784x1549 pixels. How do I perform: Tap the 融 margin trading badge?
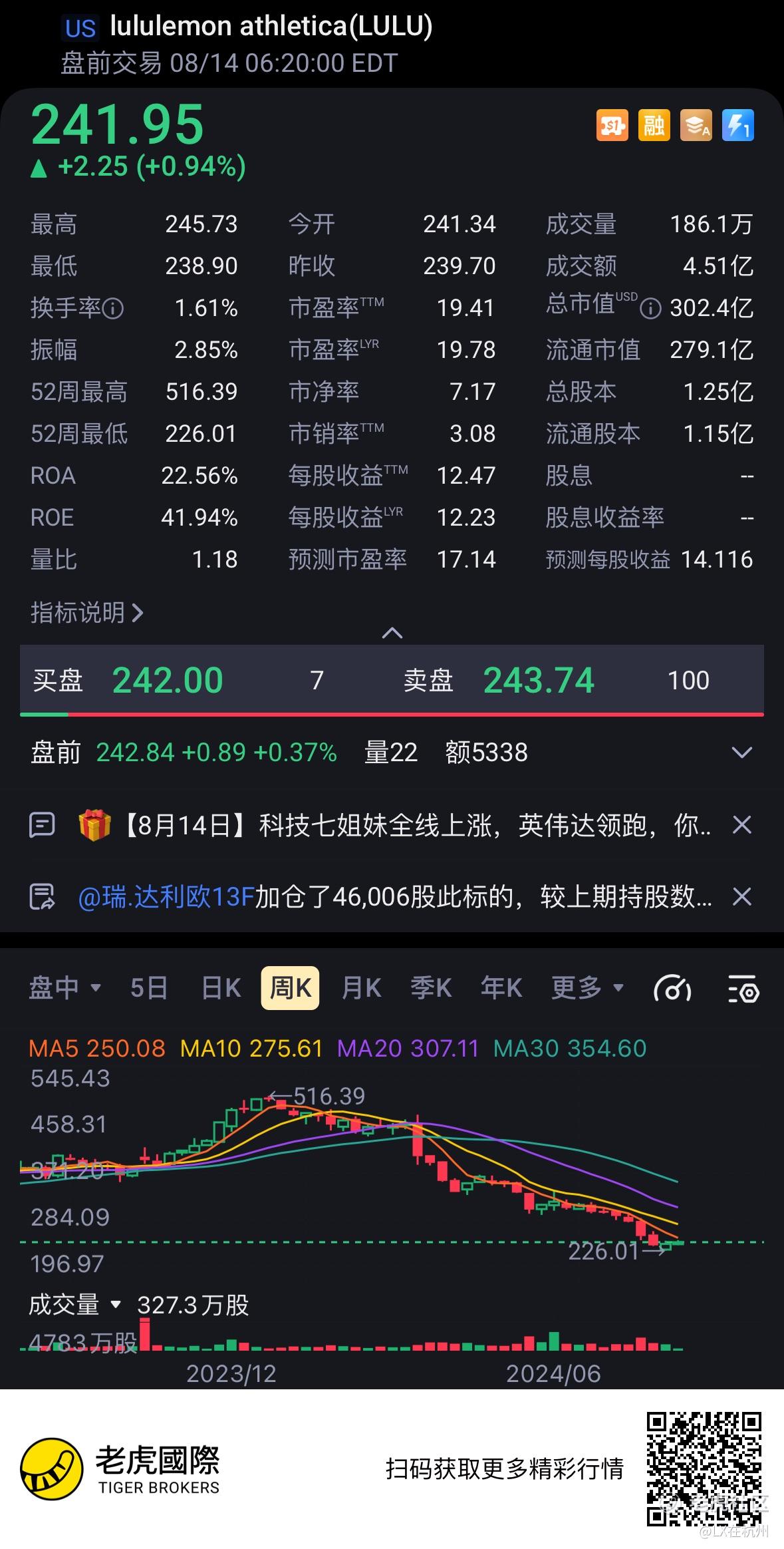pyautogui.click(x=654, y=125)
